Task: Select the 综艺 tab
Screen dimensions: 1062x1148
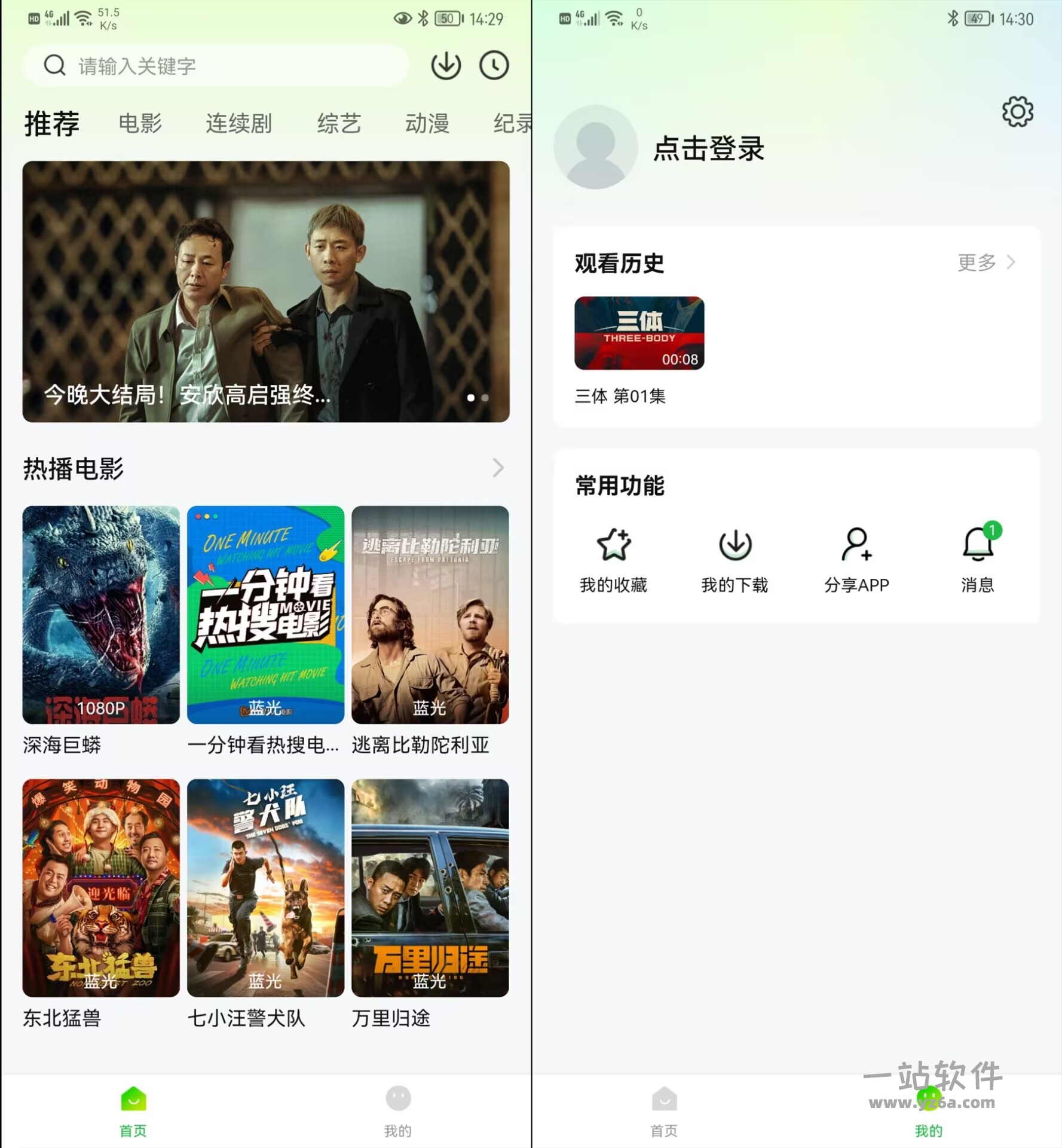Action: [339, 124]
